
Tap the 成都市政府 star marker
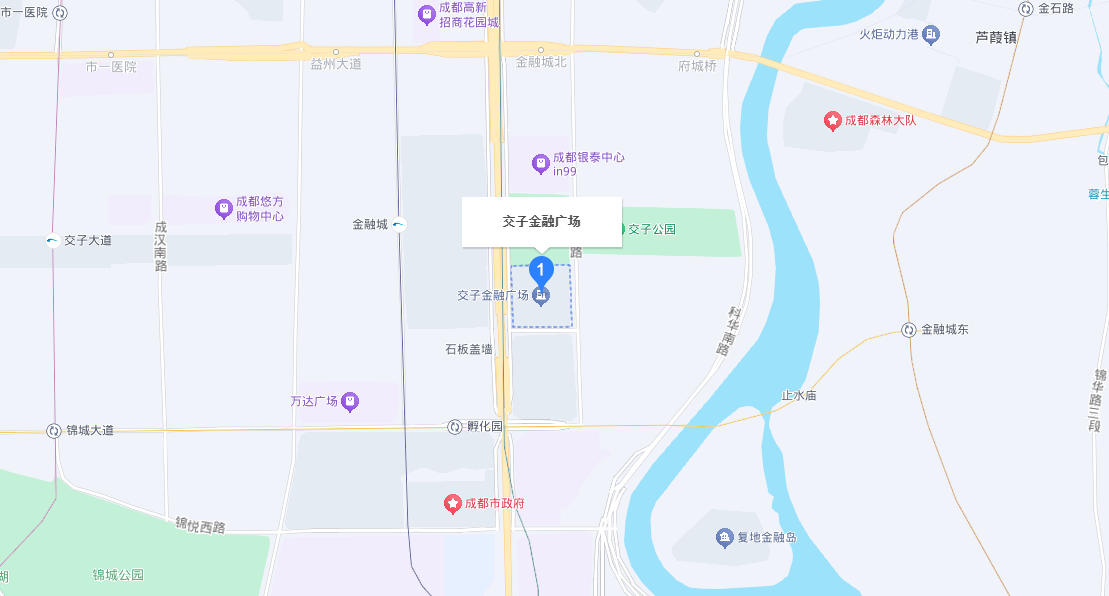pos(452,503)
